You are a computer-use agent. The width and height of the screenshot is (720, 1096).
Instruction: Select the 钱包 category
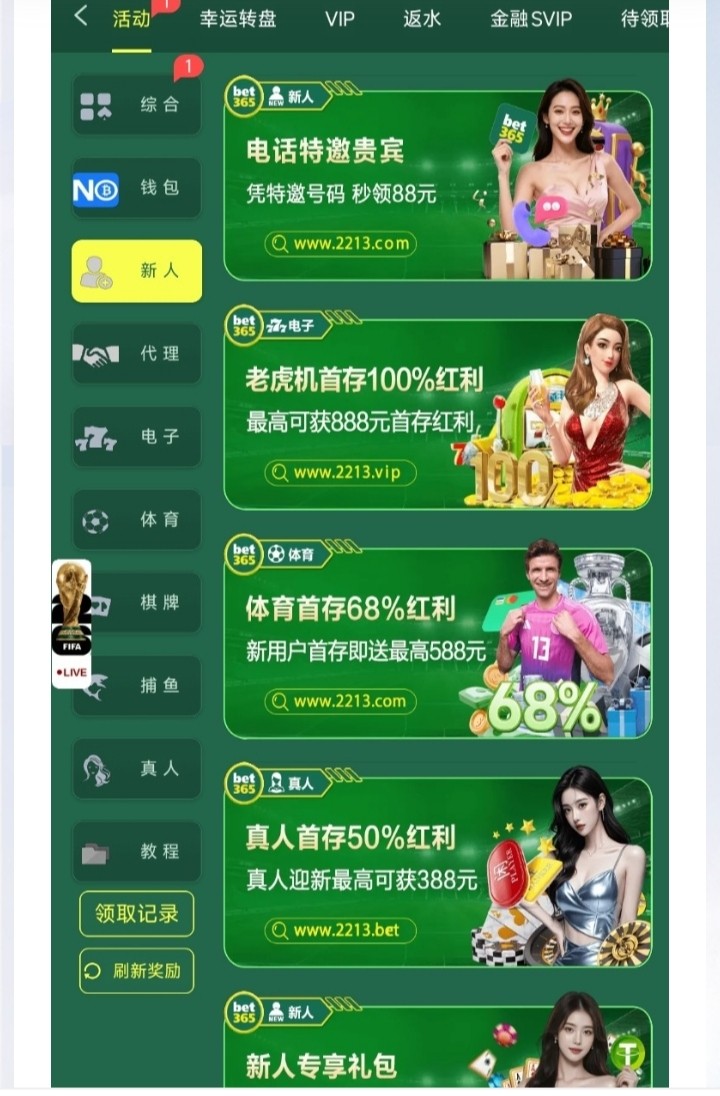click(x=137, y=188)
